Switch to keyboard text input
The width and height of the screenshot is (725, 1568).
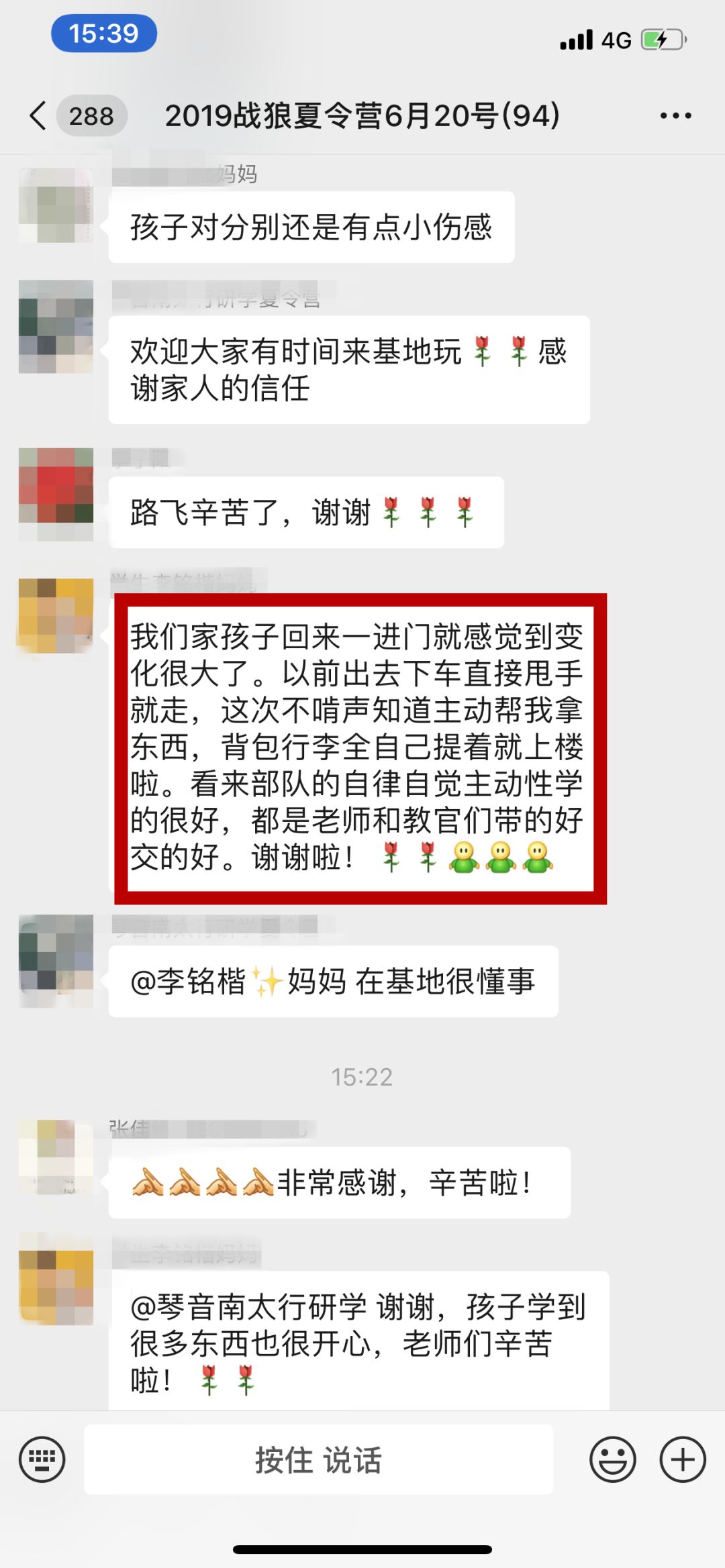point(42,1459)
